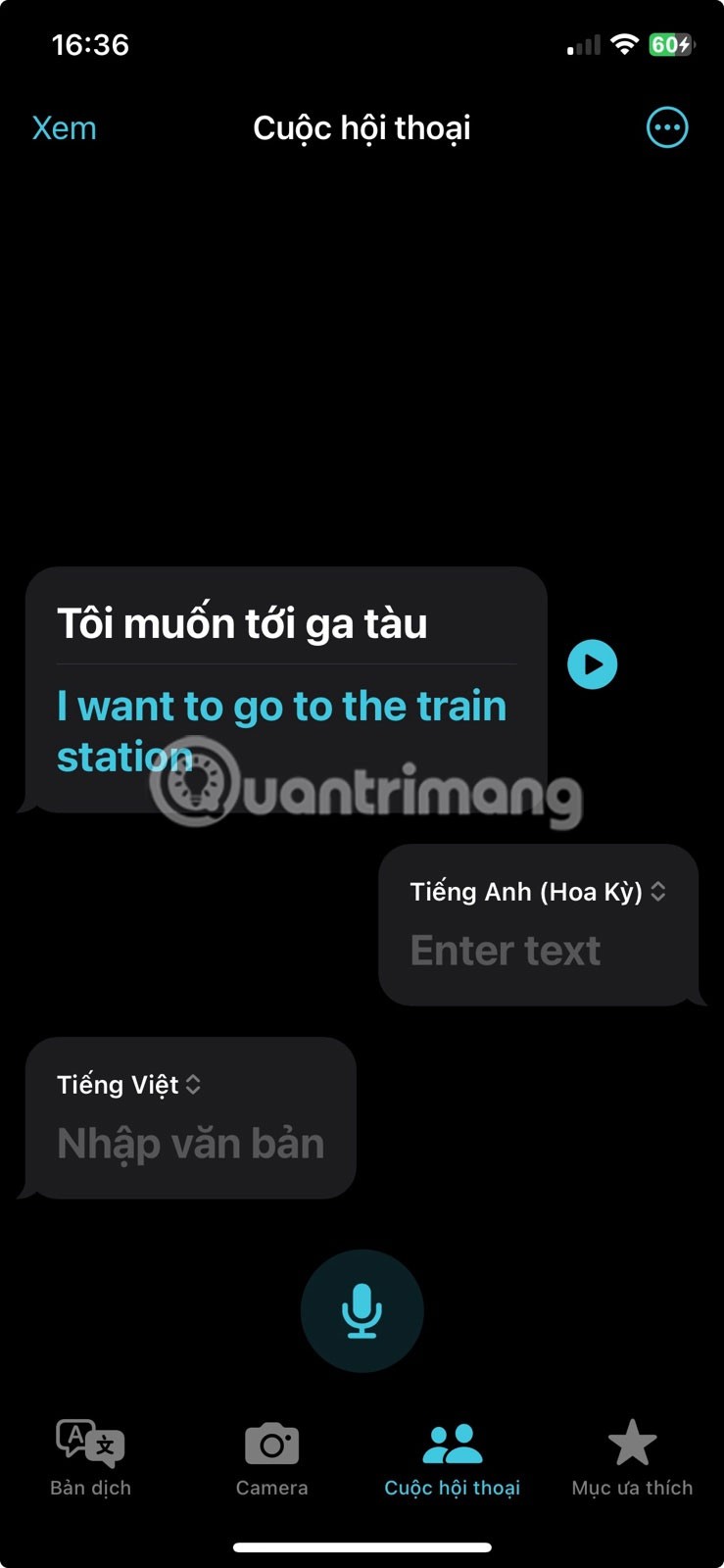Tap Xem in the top bar

pyautogui.click(x=64, y=128)
